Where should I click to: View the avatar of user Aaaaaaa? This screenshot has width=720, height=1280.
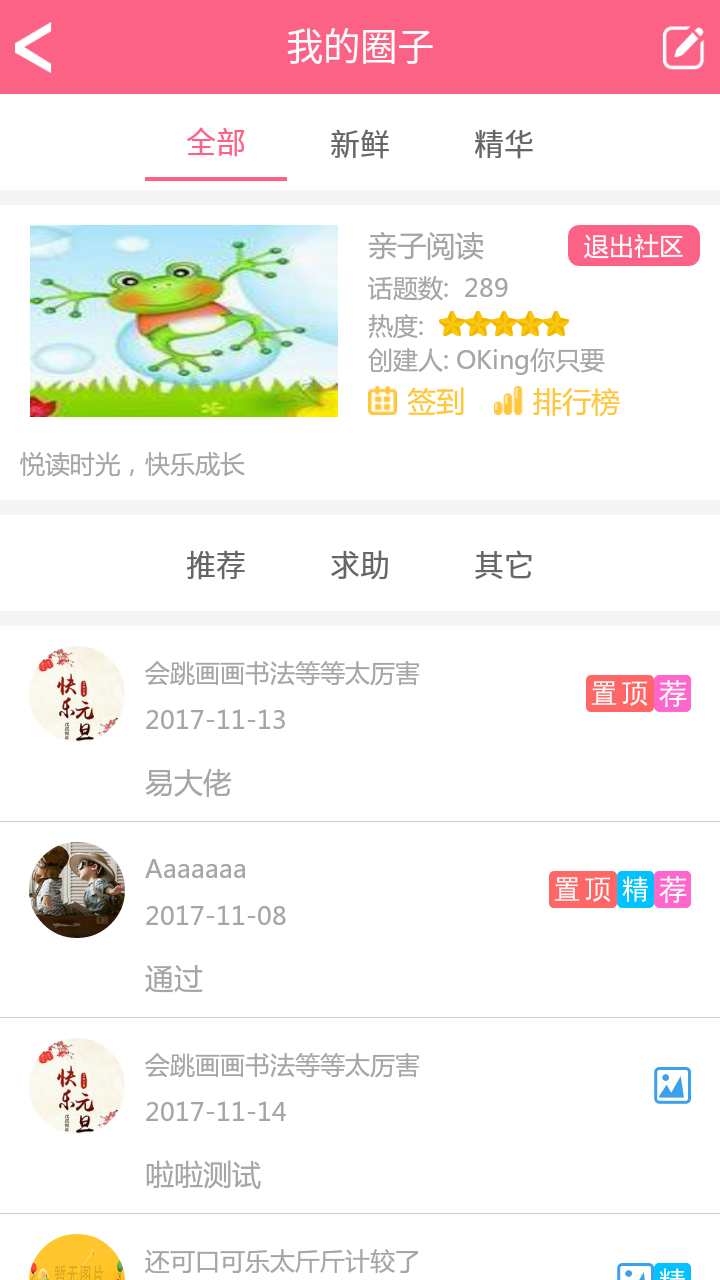(x=77, y=890)
